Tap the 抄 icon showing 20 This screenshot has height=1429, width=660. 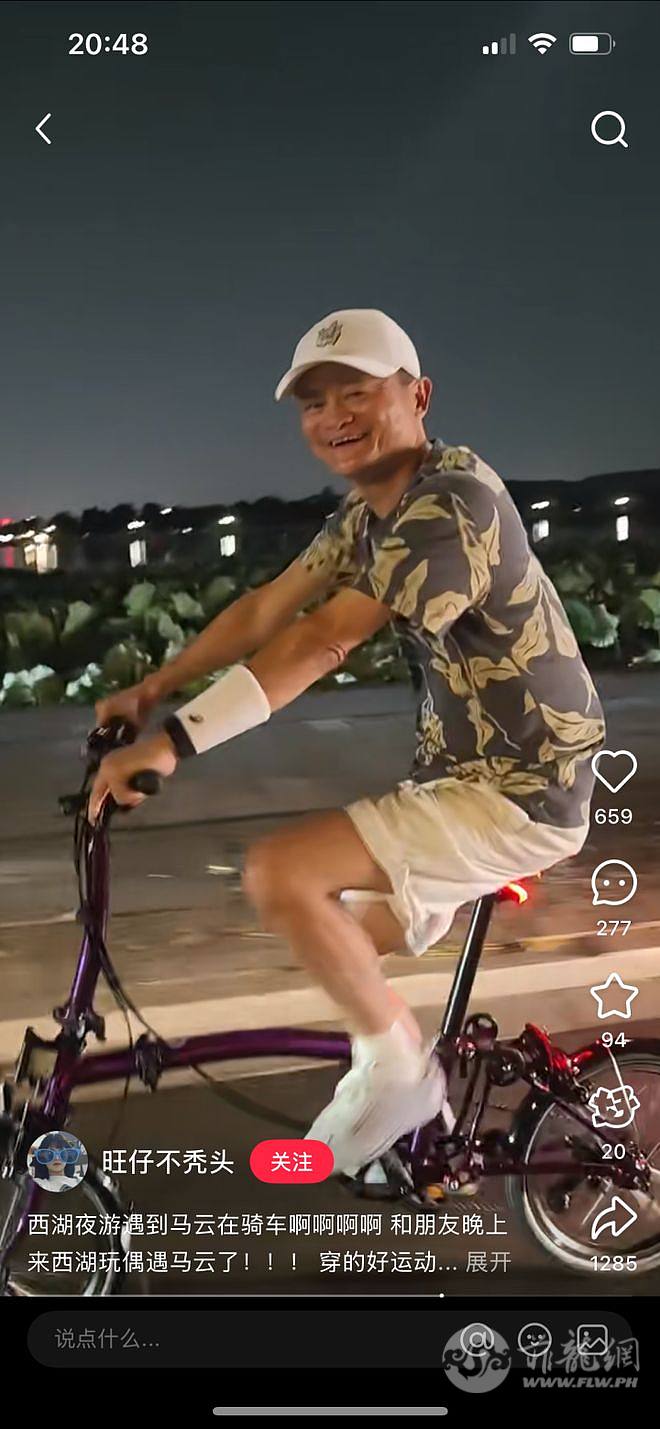pos(613,1107)
